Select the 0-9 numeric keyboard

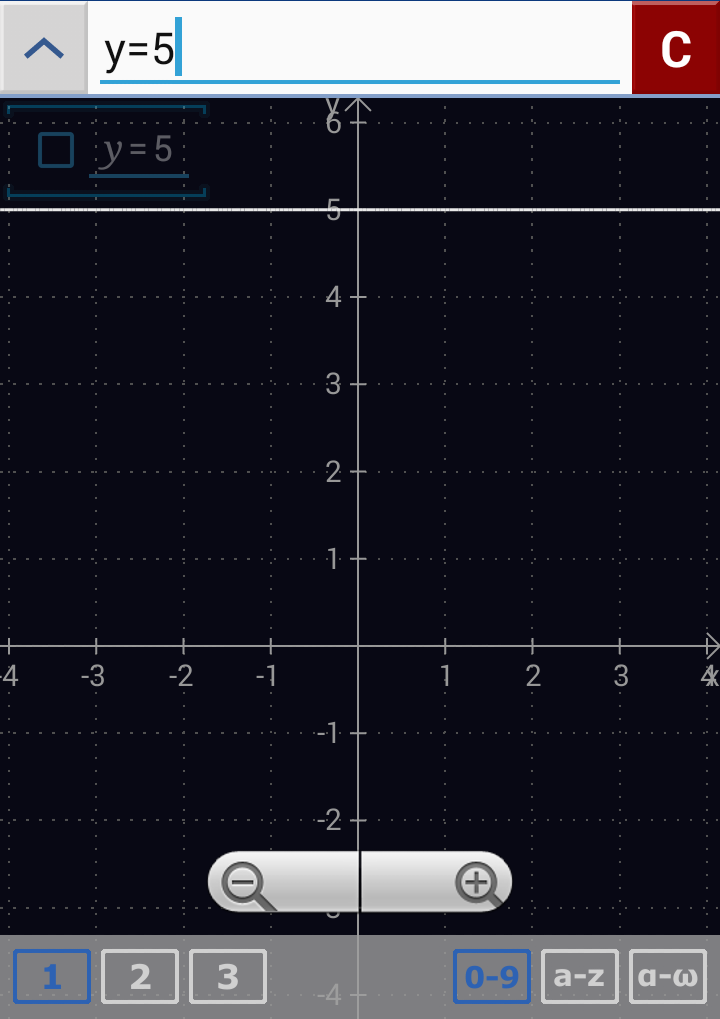(x=492, y=976)
